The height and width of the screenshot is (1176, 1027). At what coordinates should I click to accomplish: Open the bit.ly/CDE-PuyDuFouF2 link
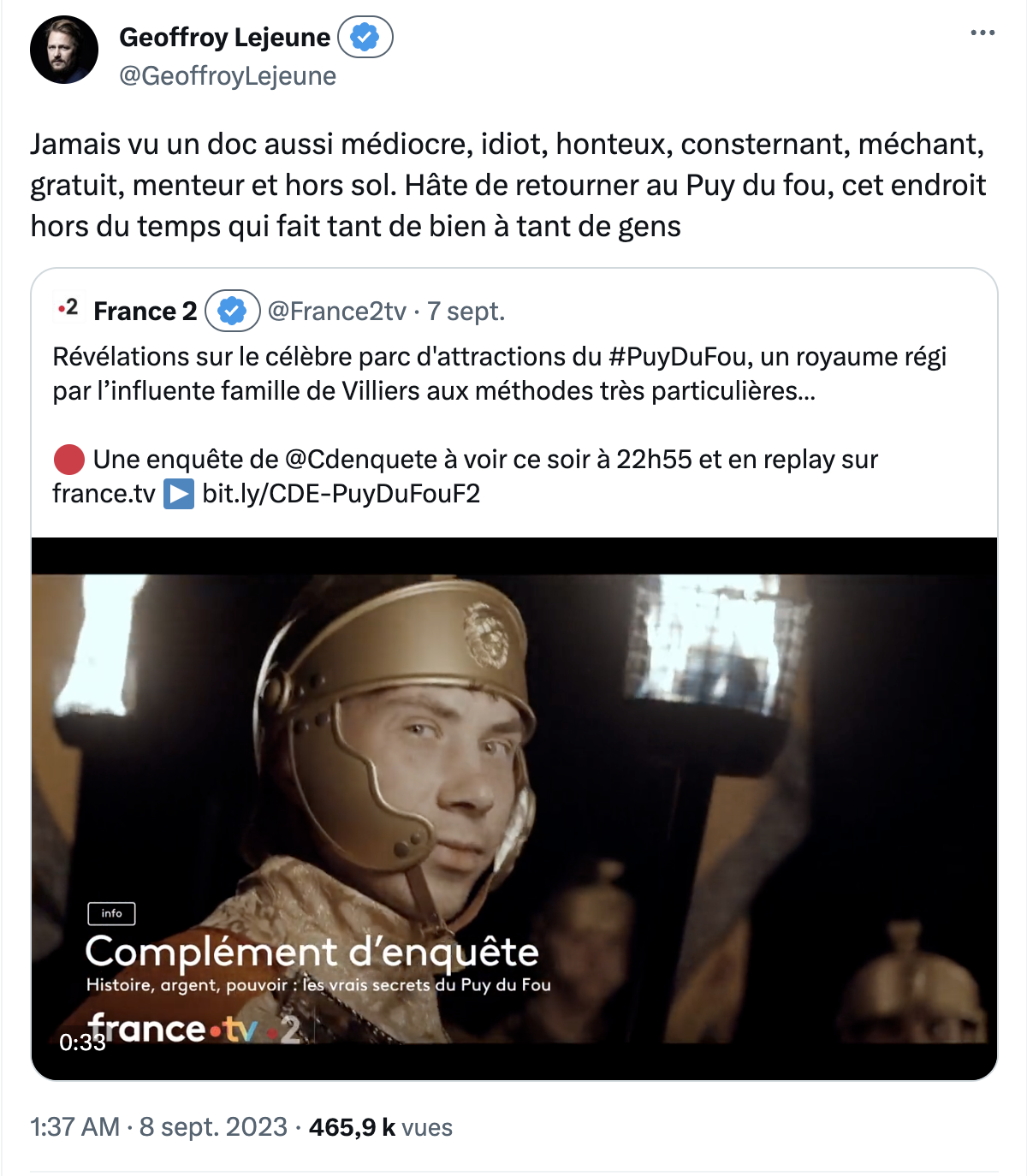point(341,494)
